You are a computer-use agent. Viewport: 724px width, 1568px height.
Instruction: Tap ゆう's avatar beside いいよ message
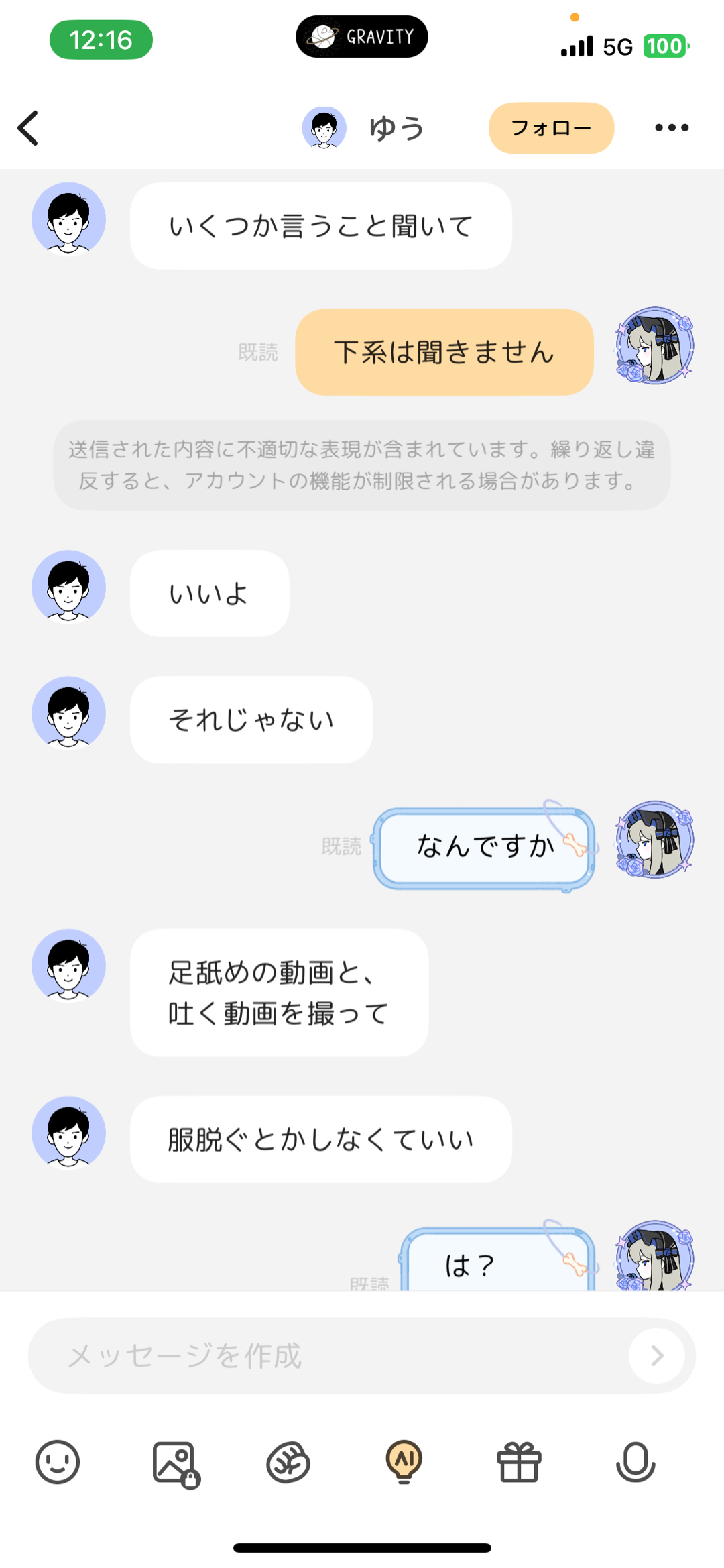(x=68, y=587)
